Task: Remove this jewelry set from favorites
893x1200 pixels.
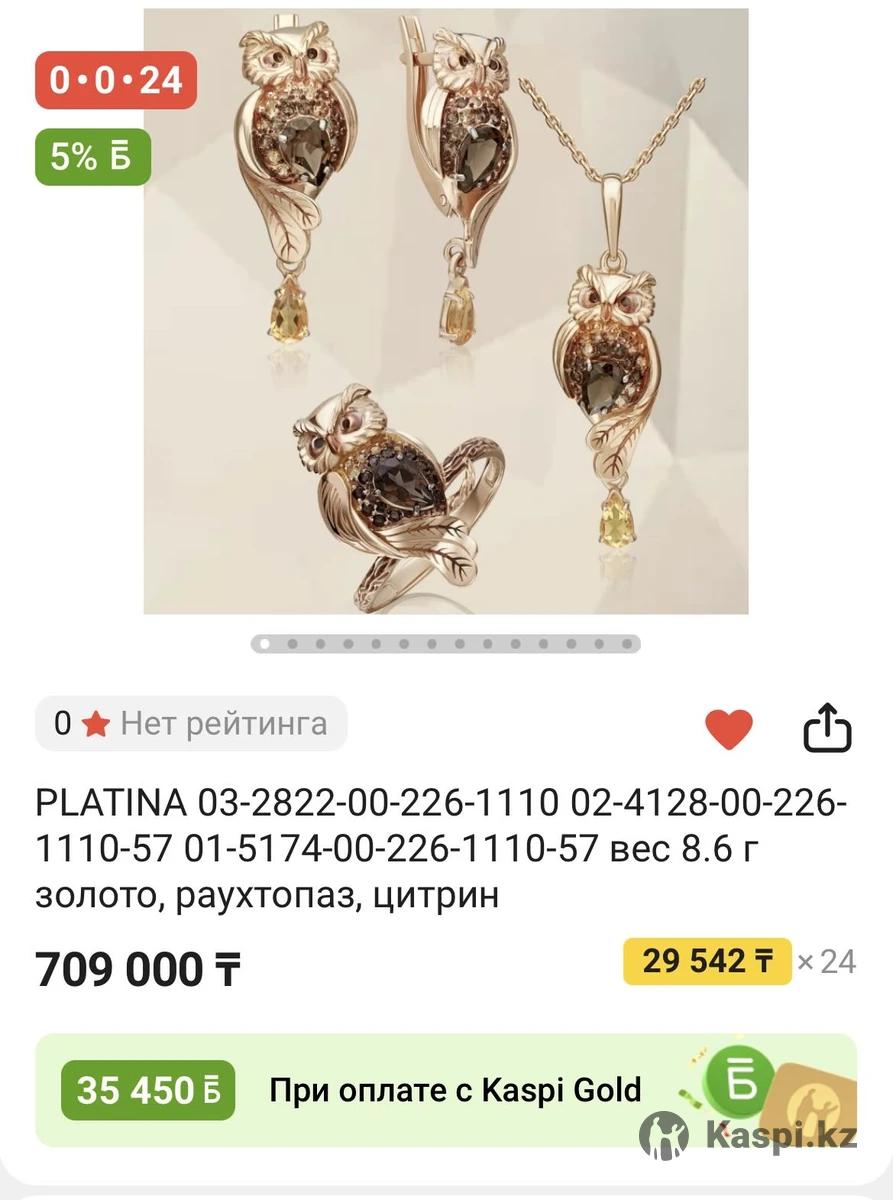Action: (x=728, y=729)
